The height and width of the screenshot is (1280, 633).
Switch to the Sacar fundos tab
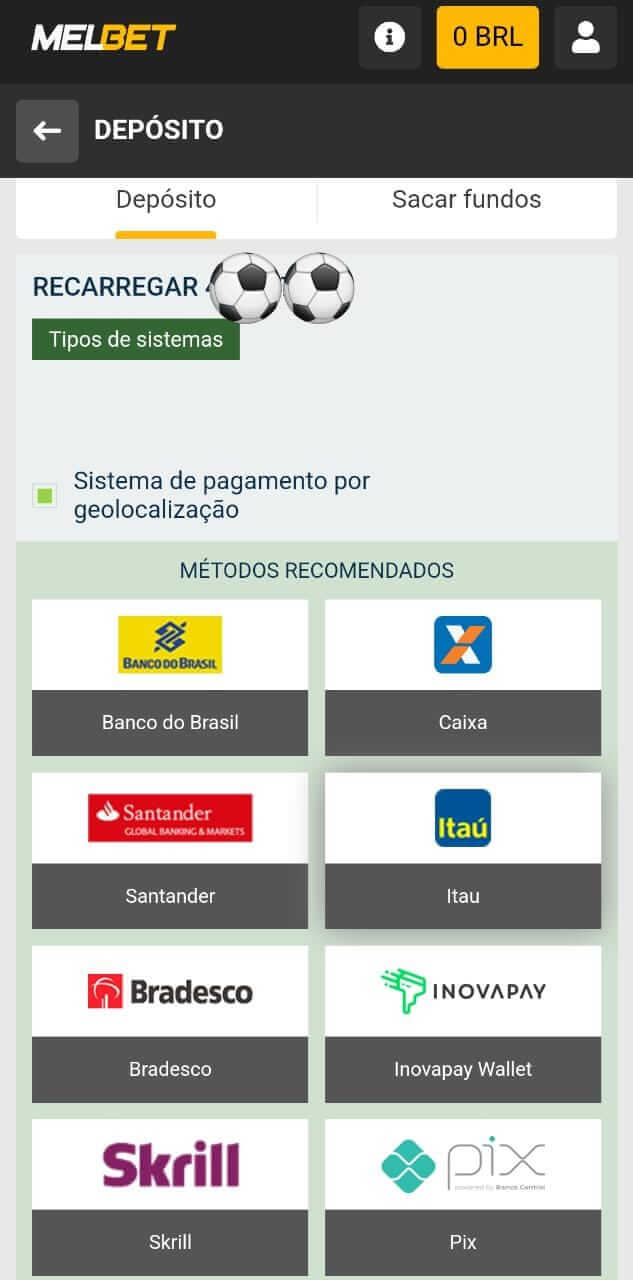[467, 200]
